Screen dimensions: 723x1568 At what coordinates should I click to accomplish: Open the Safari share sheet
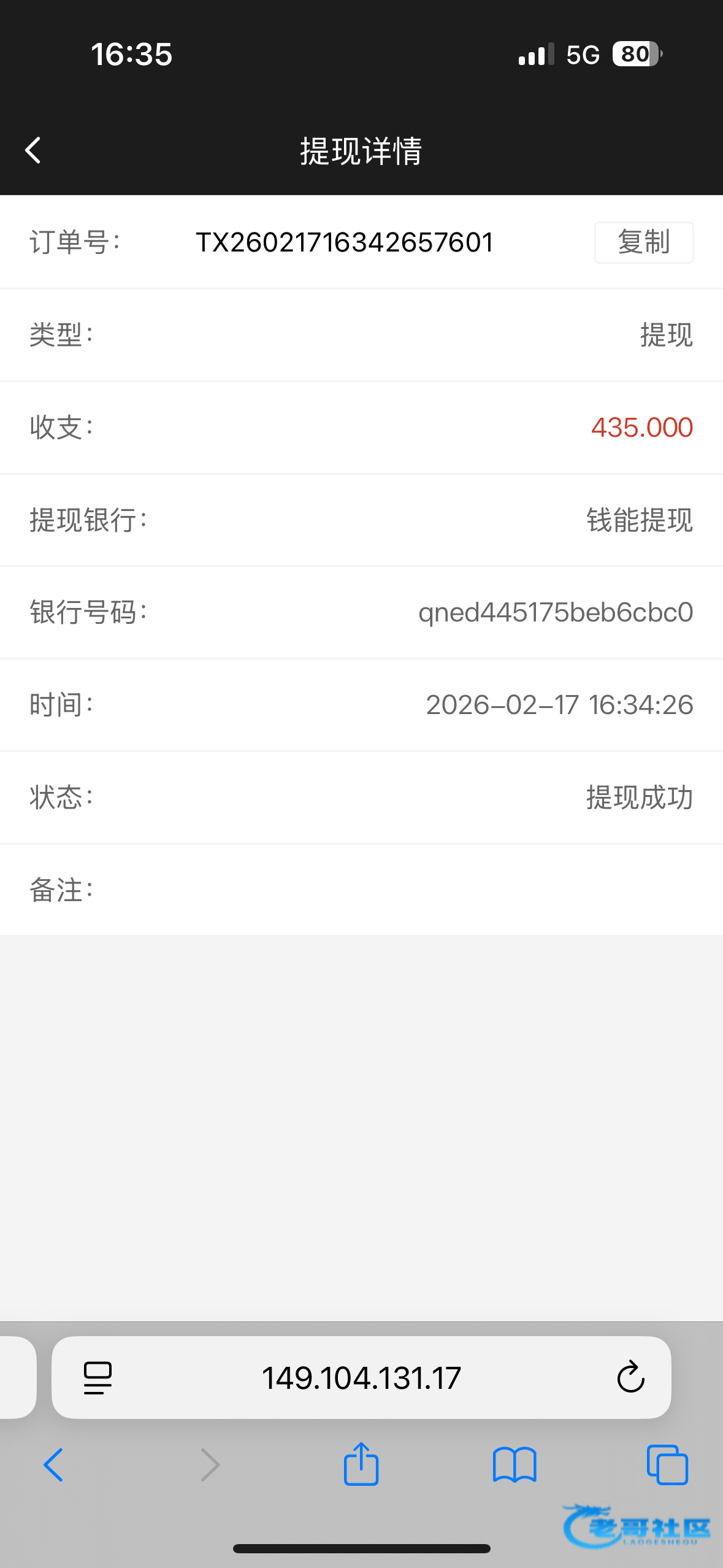click(361, 1464)
